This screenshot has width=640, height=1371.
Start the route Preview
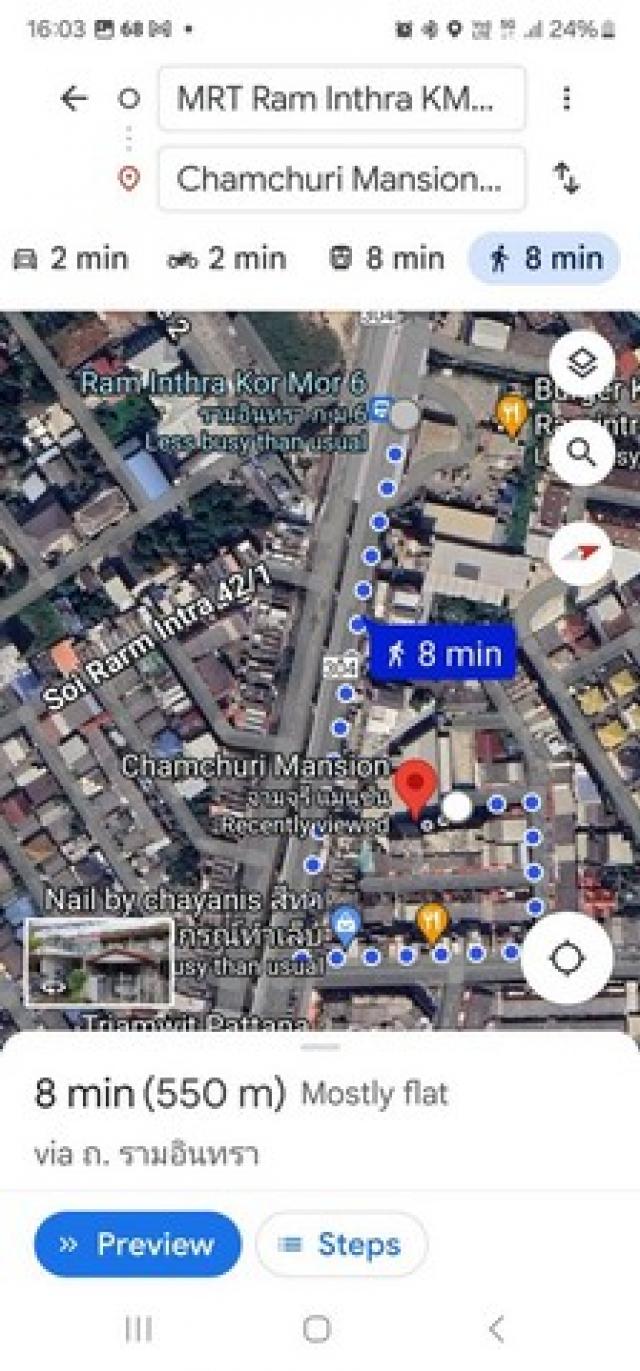click(x=138, y=1244)
